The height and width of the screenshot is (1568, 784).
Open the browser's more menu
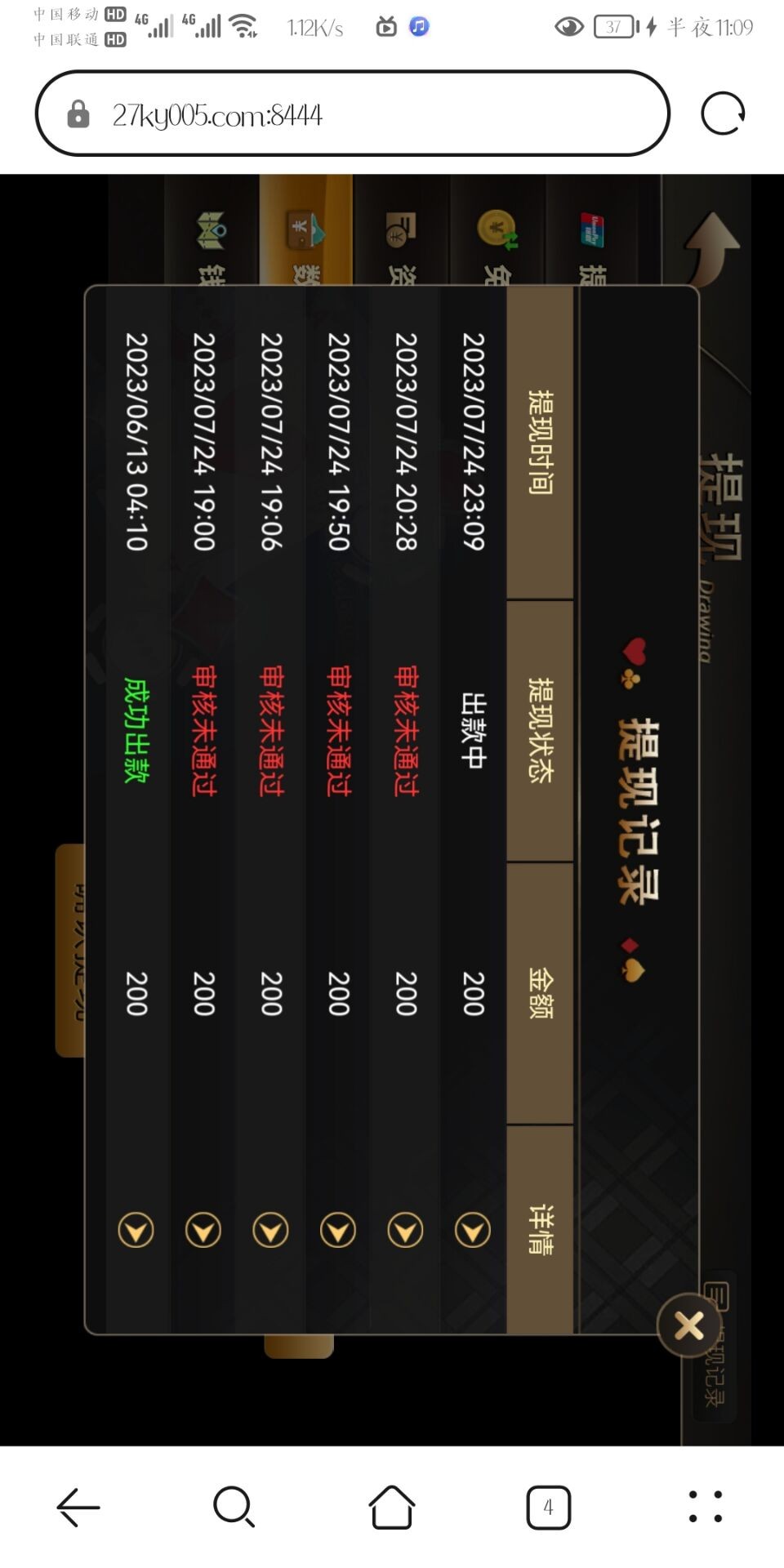pyautogui.click(x=705, y=1507)
